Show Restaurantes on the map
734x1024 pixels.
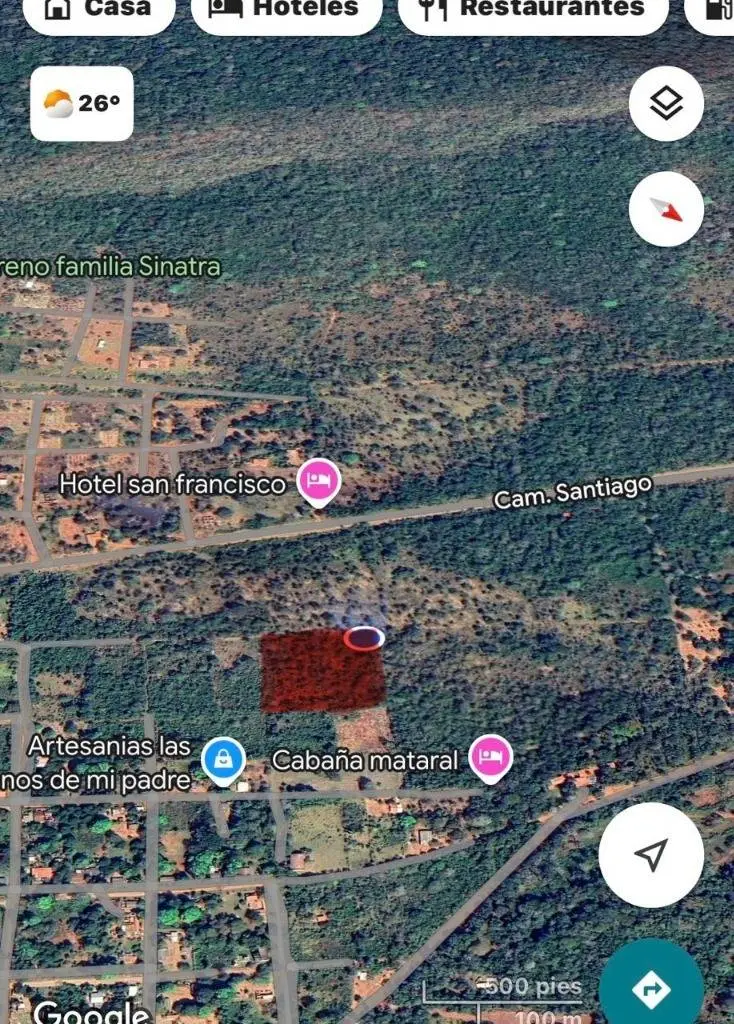pos(533,10)
